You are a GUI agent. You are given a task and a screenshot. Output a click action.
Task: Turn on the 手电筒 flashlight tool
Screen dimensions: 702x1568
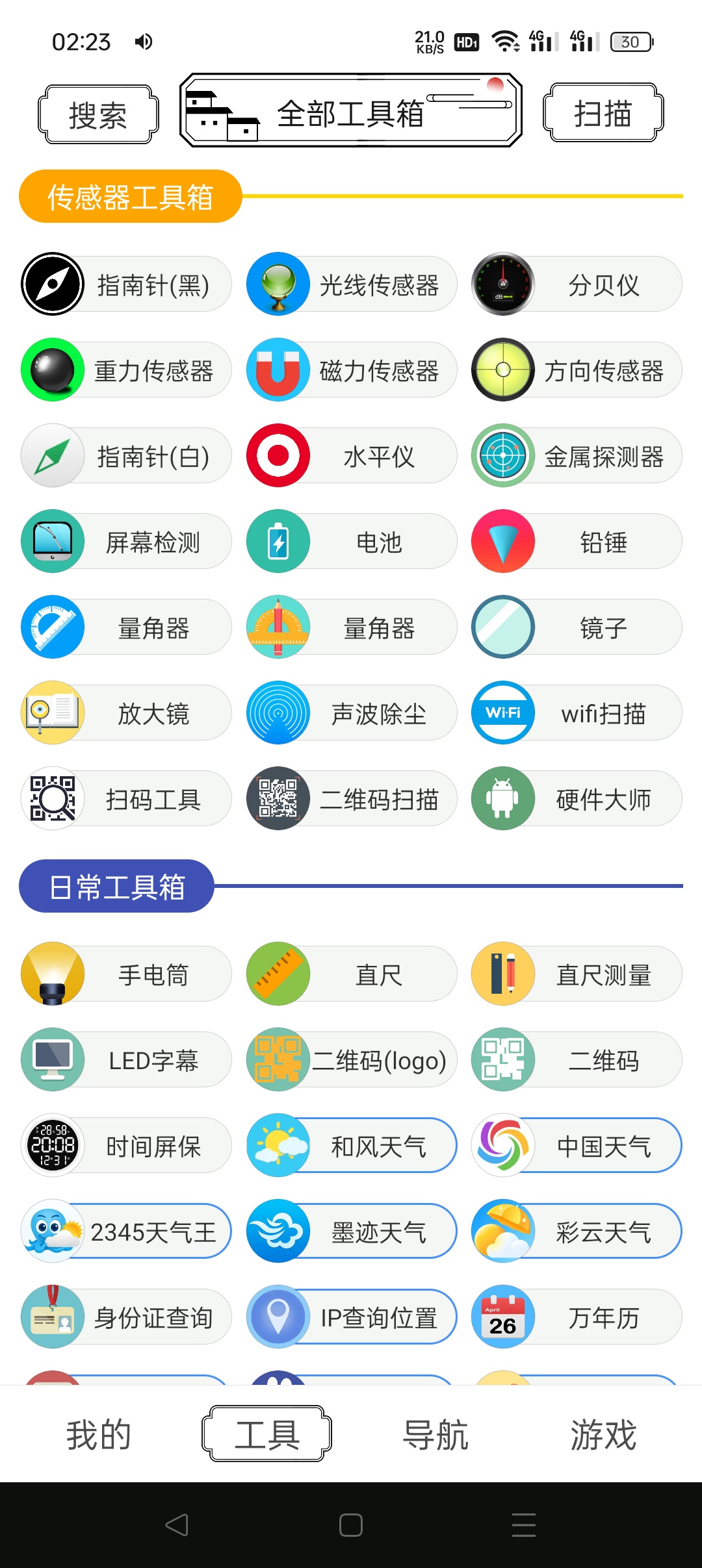pos(127,974)
